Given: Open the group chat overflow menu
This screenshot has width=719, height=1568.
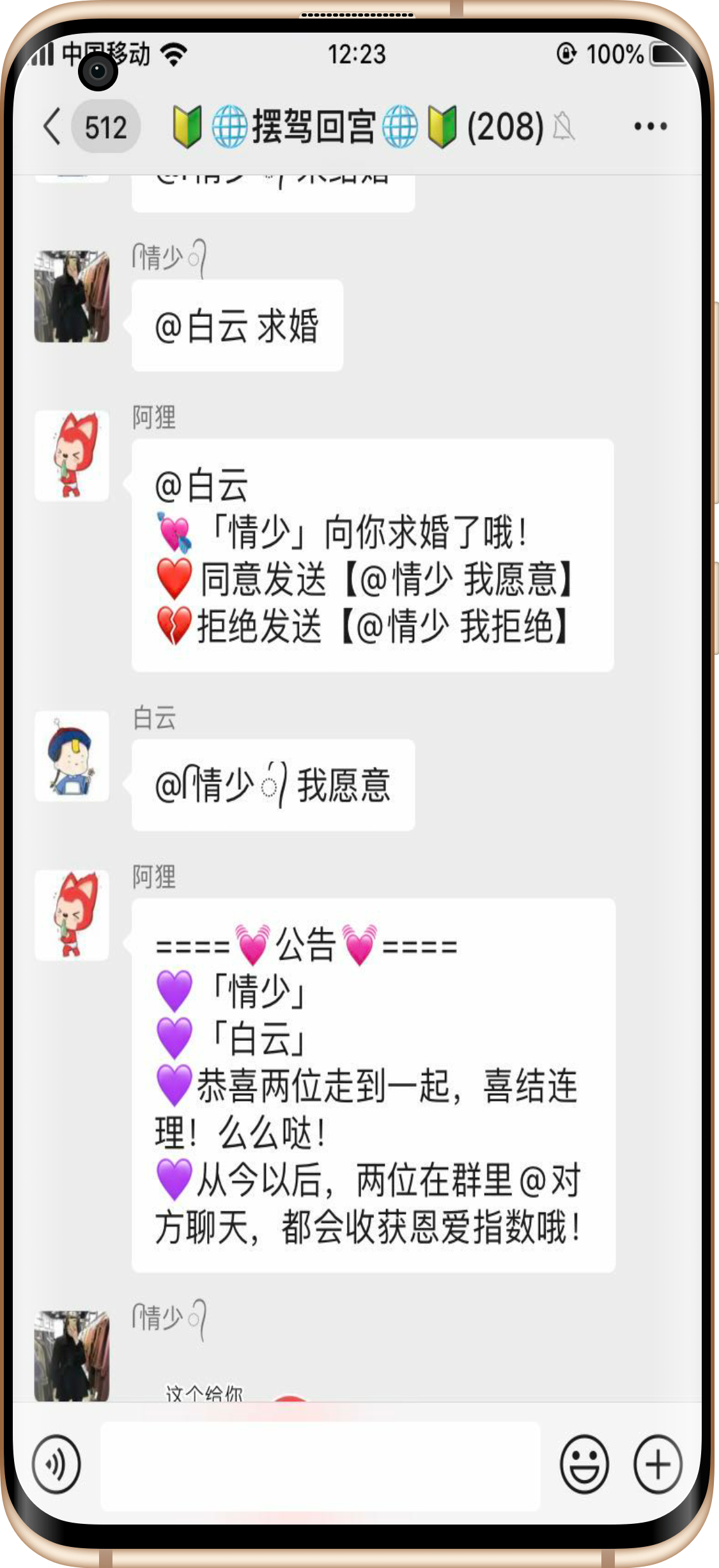Looking at the screenshot, I should pos(650,127).
